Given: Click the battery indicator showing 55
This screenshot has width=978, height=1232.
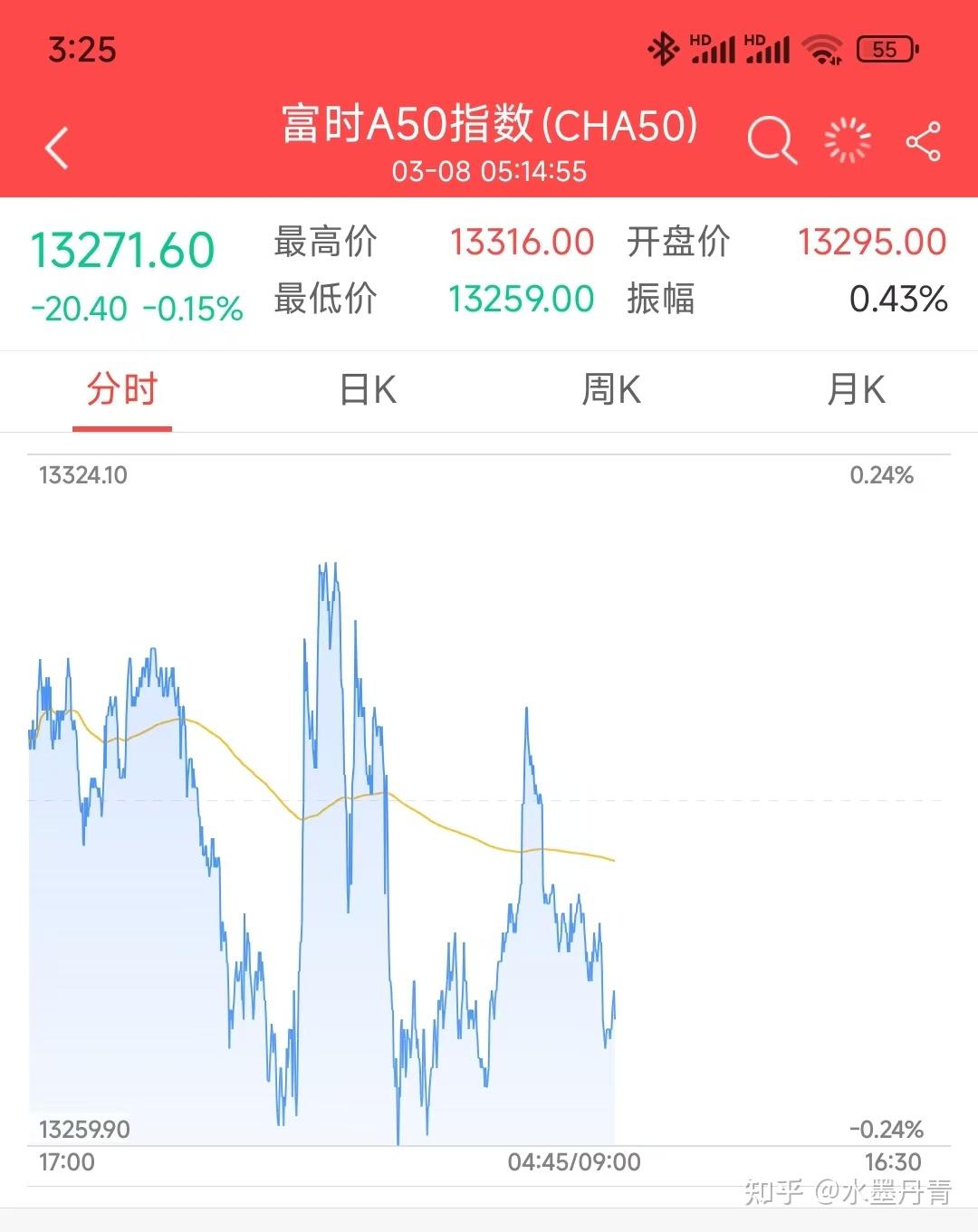Looking at the screenshot, I should (x=885, y=49).
